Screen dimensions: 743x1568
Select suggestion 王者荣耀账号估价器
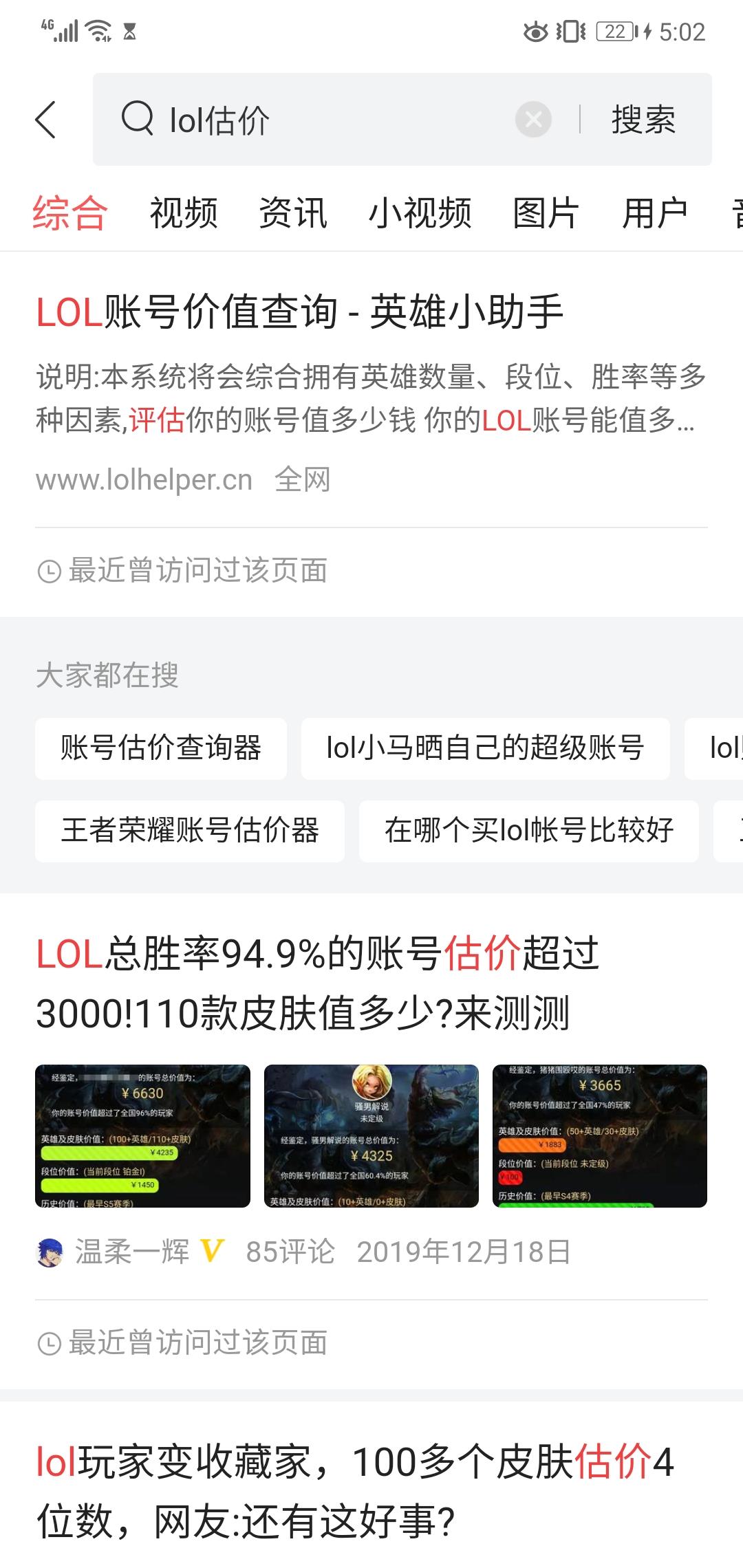coord(190,831)
